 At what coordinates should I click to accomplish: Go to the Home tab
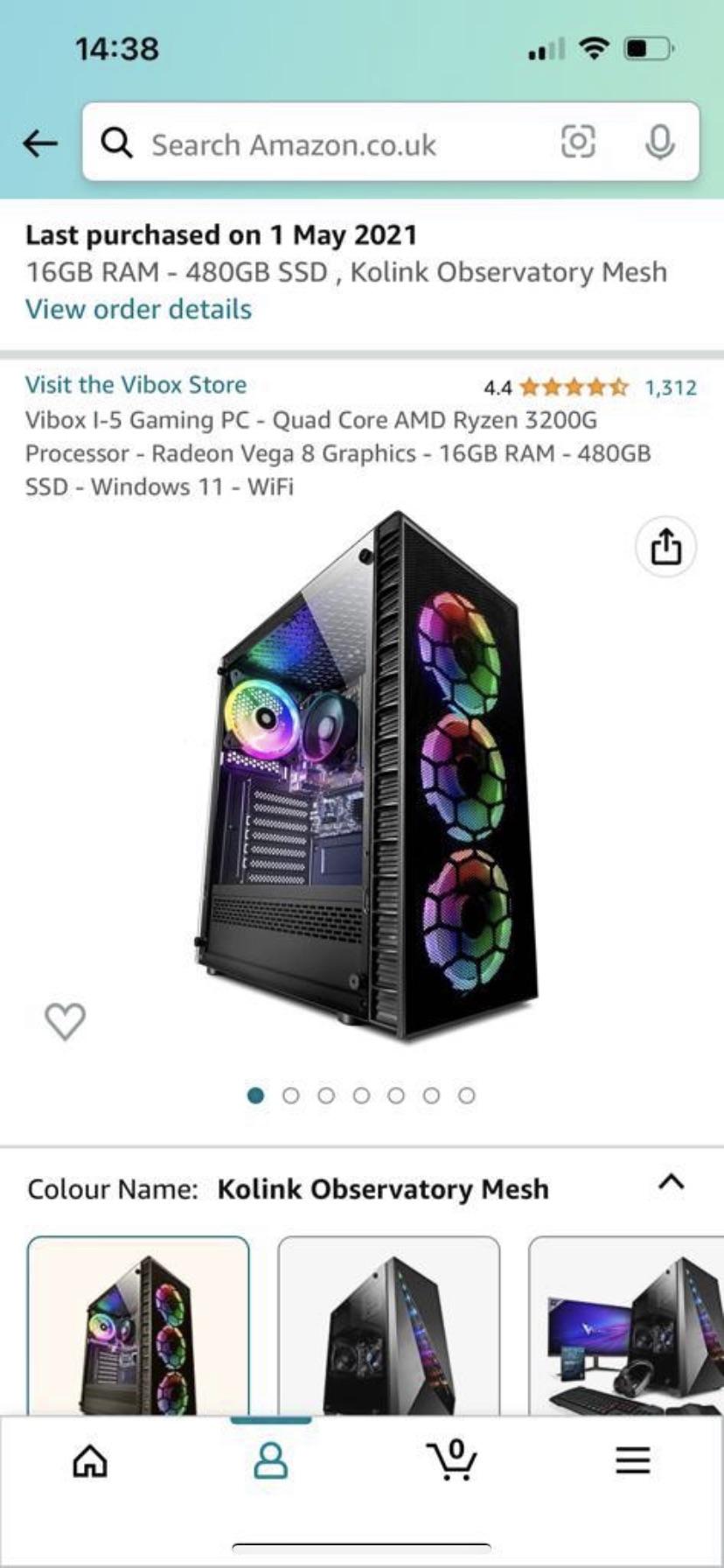pos(90,1460)
